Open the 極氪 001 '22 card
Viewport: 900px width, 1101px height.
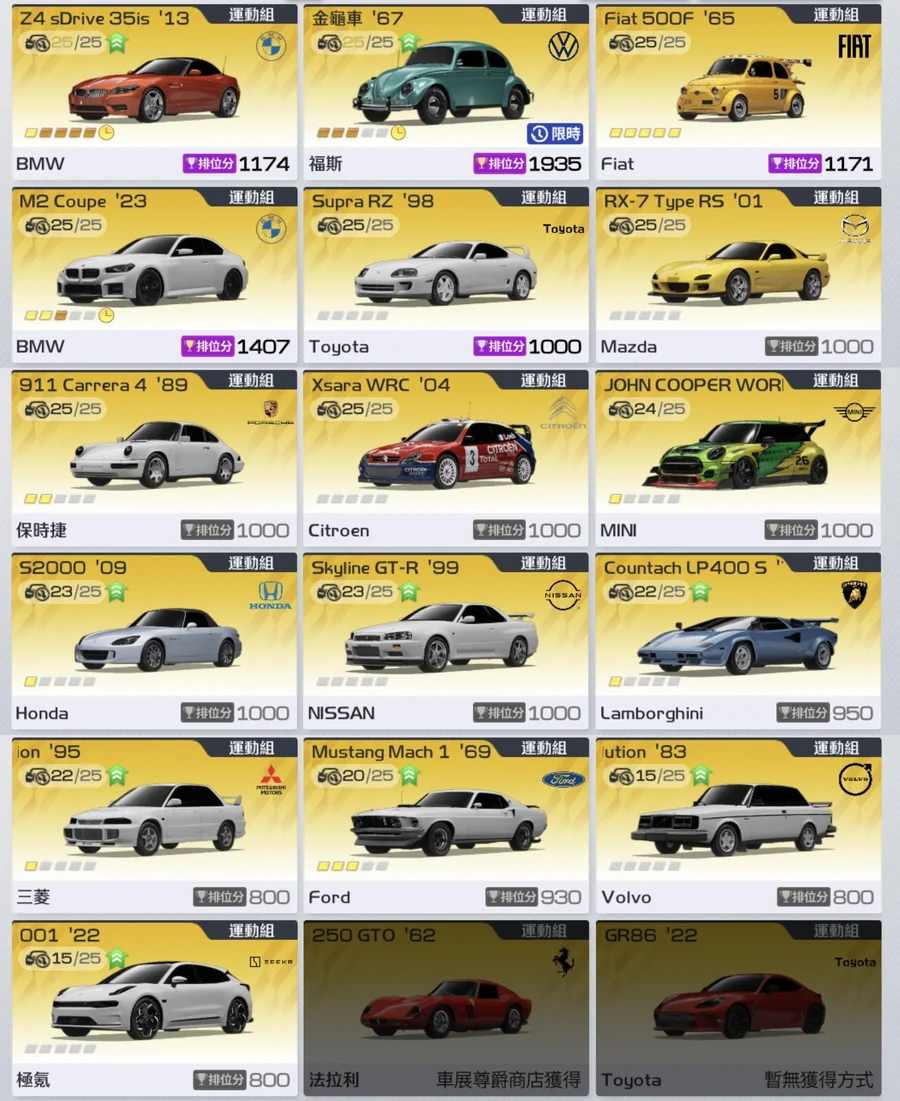click(x=154, y=1007)
